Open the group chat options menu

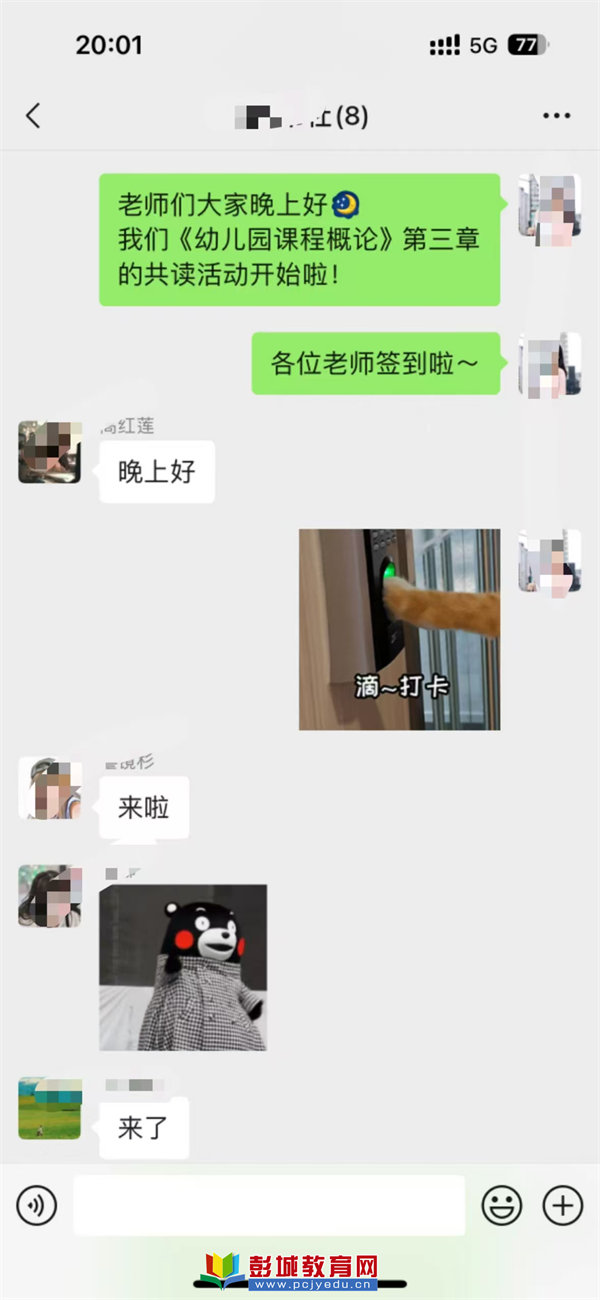pyautogui.click(x=556, y=116)
